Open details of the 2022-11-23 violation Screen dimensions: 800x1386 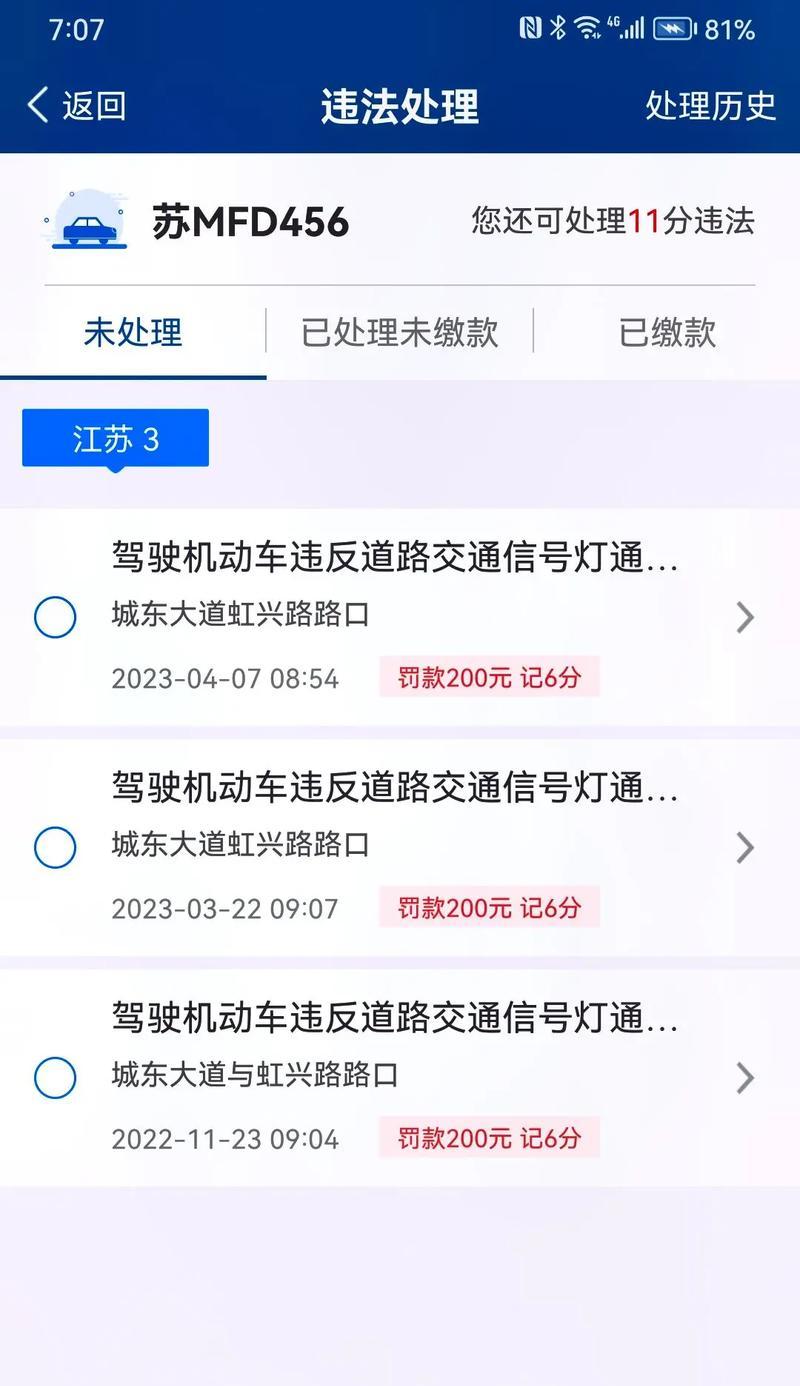[x=745, y=1078]
